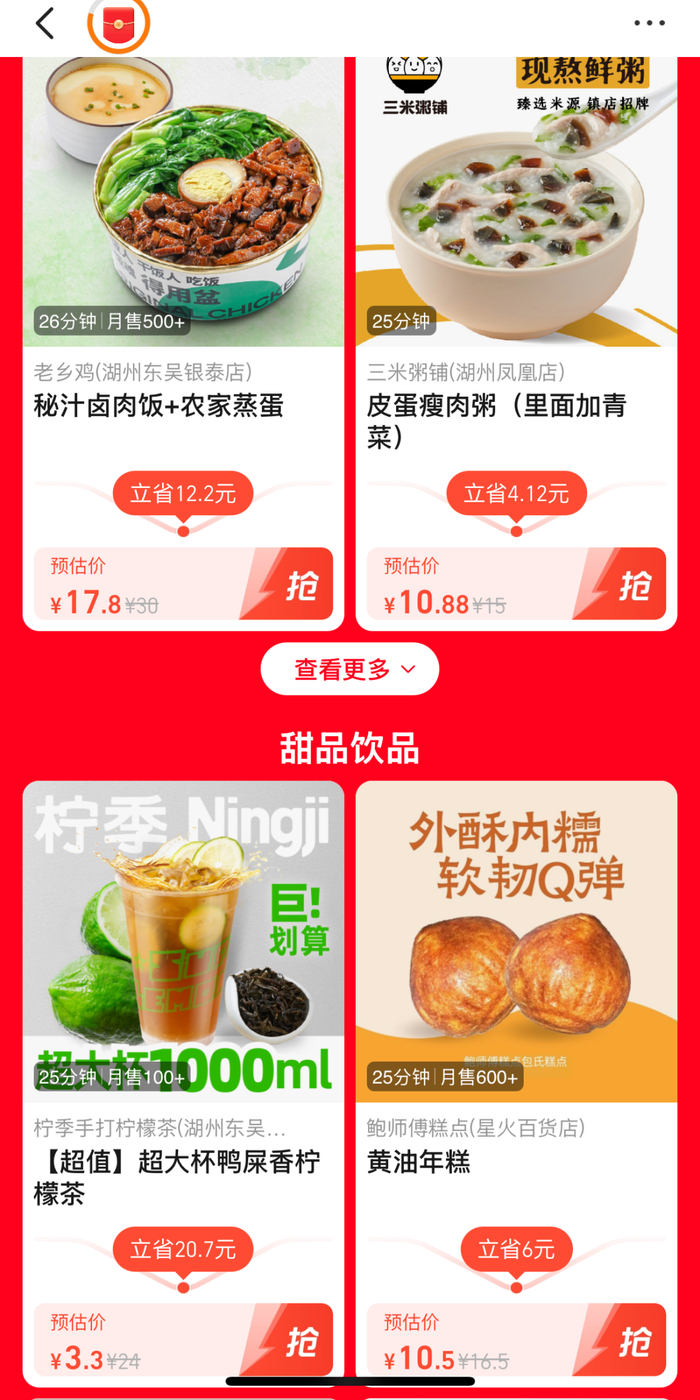Grab the 鸭屎香柠檬茶 deal at ¥3.3
Screen dimensions: 700x1400
point(286,1340)
